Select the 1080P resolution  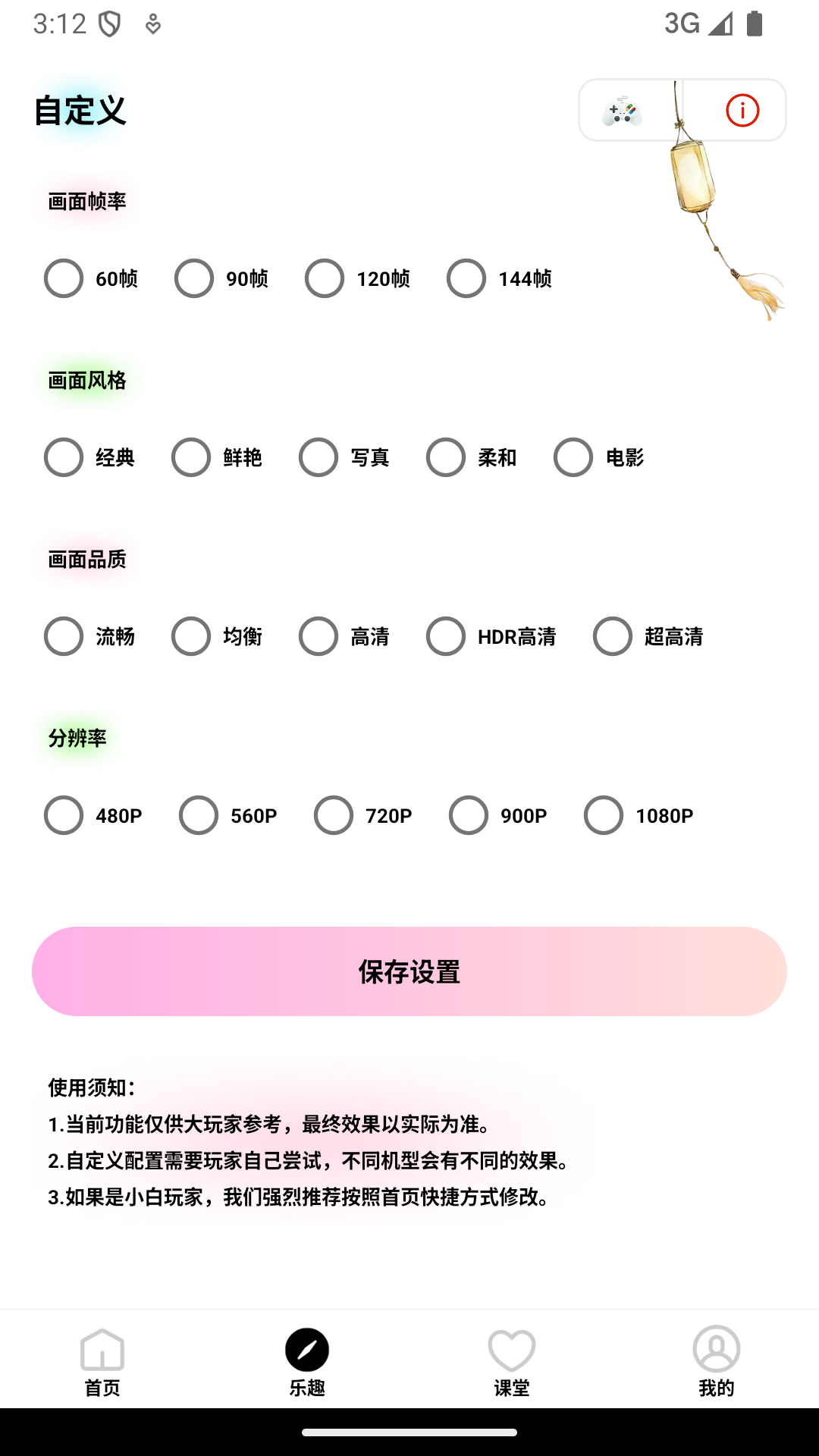coord(639,815)
